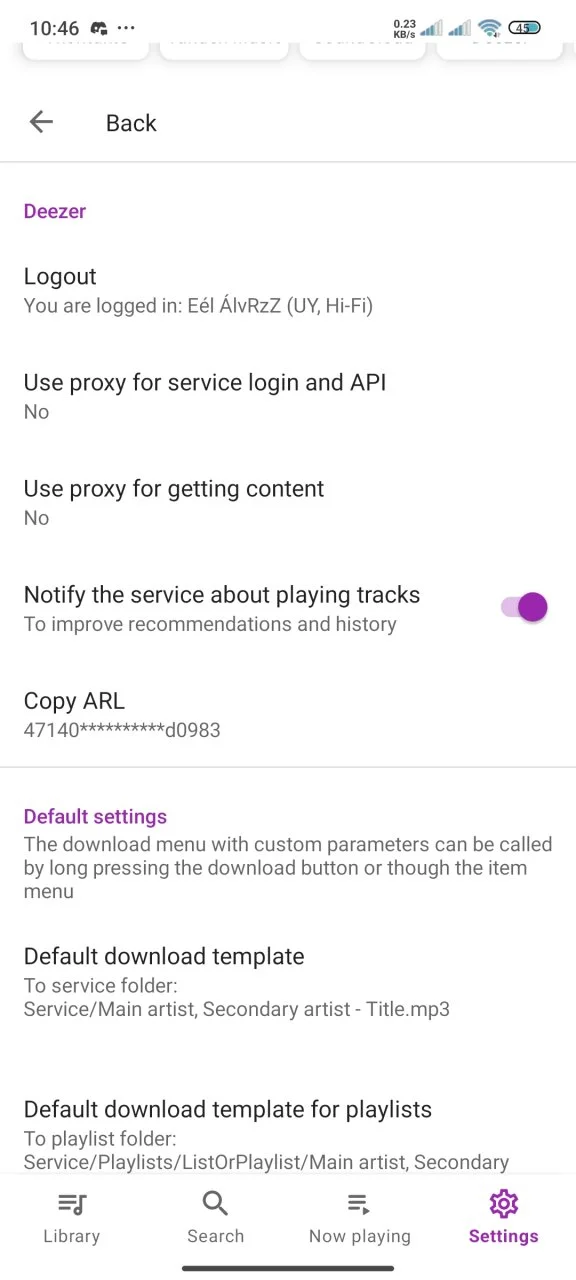576x1280 pixels.
Task: Log out of the Deezer account
Action: coord(288,290)
